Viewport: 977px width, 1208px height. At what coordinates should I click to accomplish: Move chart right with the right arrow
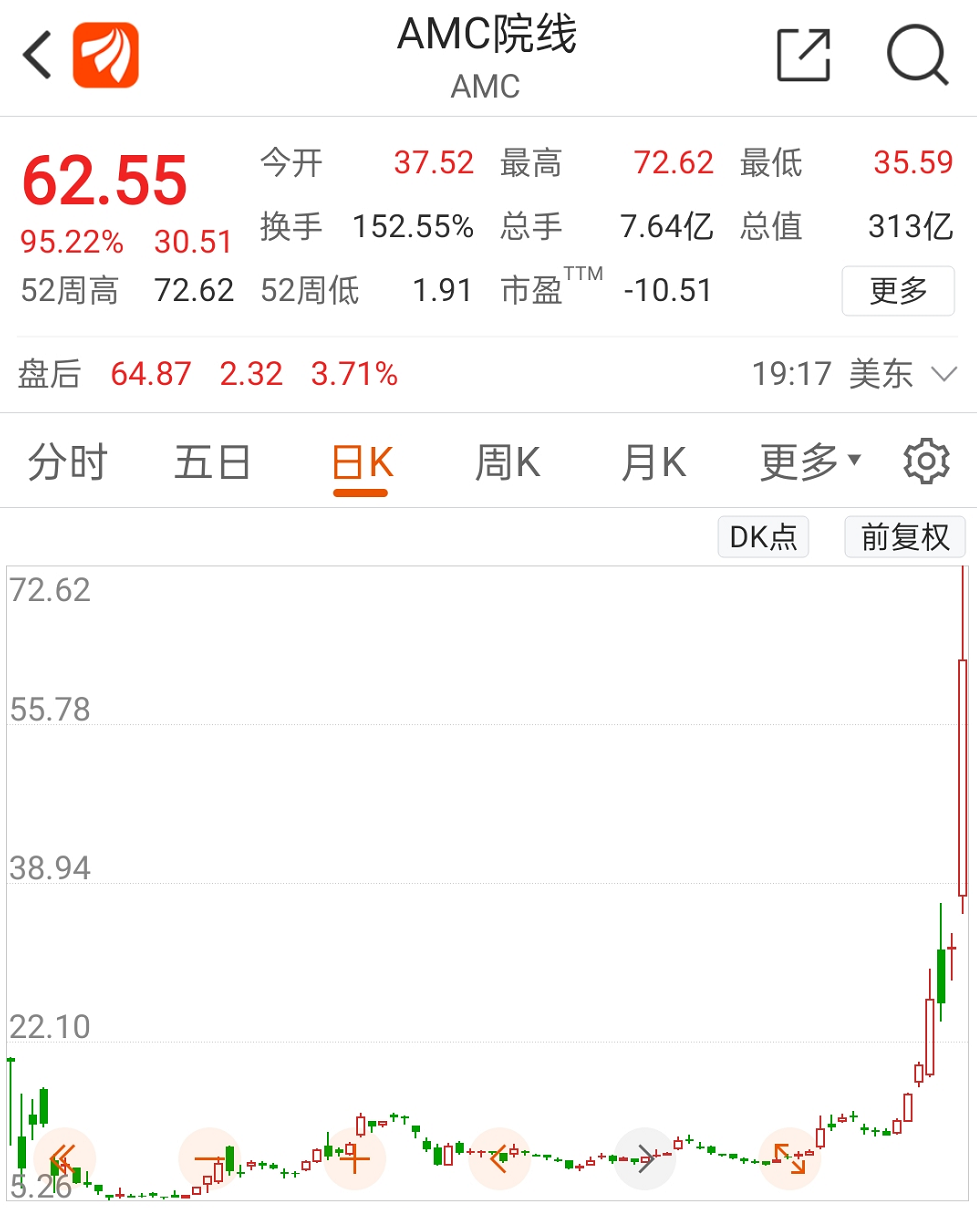(644, 1159)
